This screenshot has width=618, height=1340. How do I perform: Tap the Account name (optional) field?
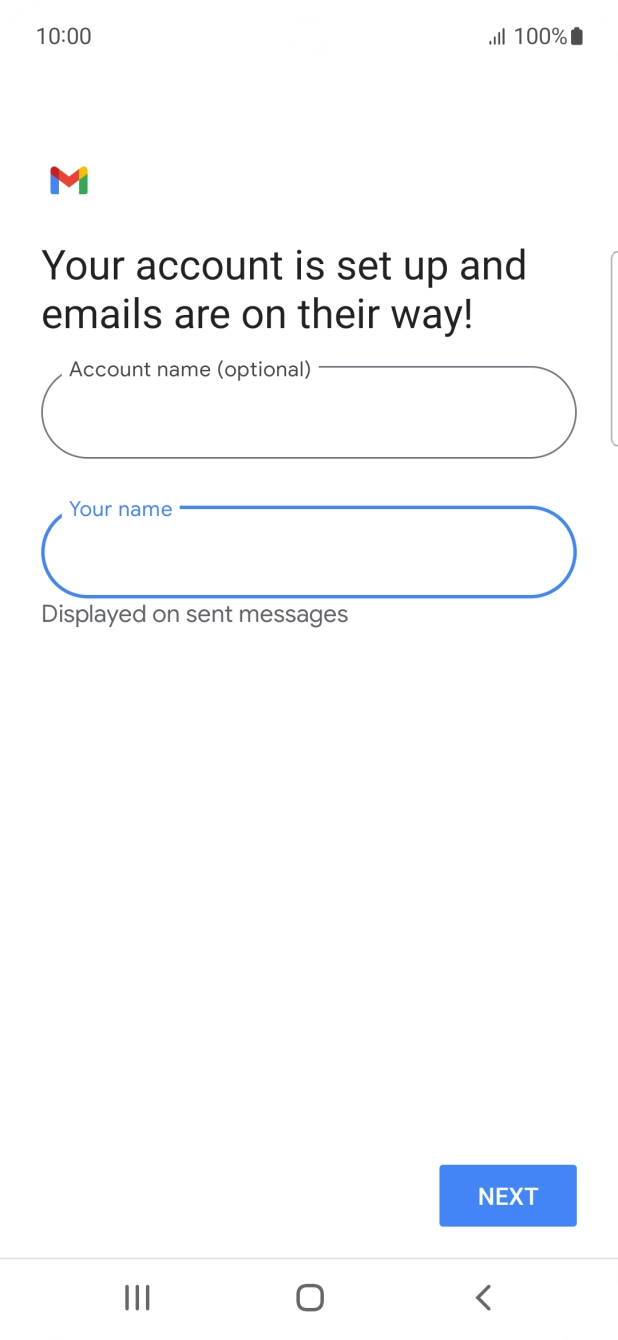309,412
